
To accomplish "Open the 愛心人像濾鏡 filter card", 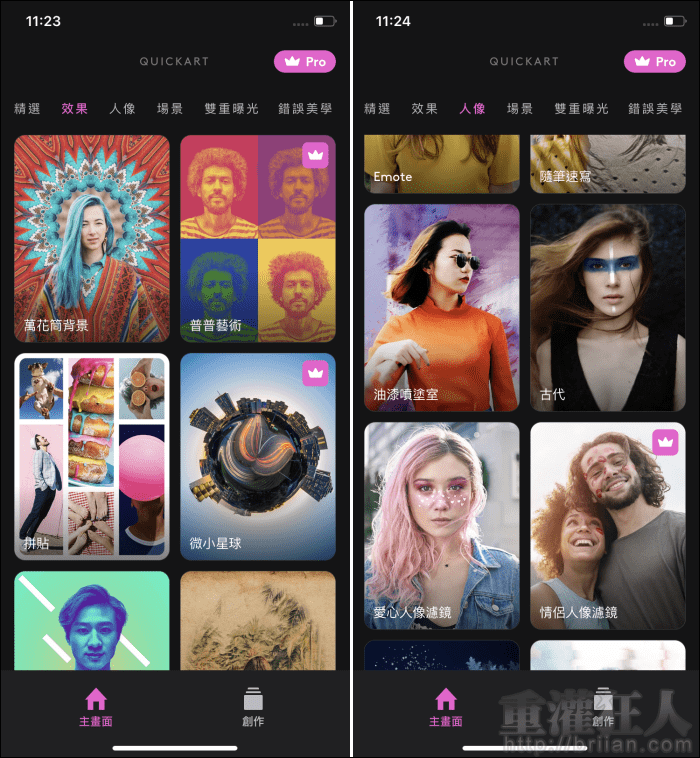I will 442,526.
